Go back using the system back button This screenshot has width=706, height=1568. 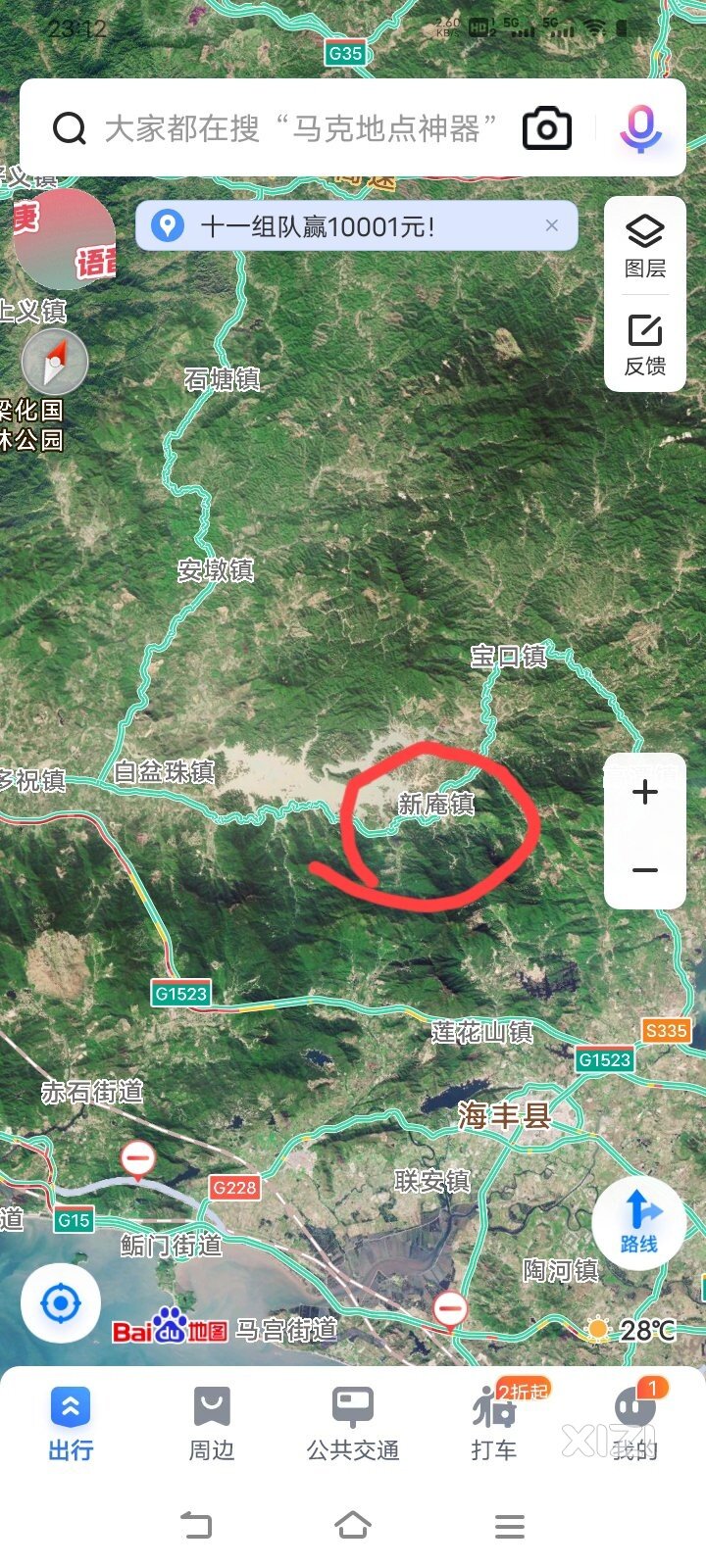click(x=196, y=1525)
